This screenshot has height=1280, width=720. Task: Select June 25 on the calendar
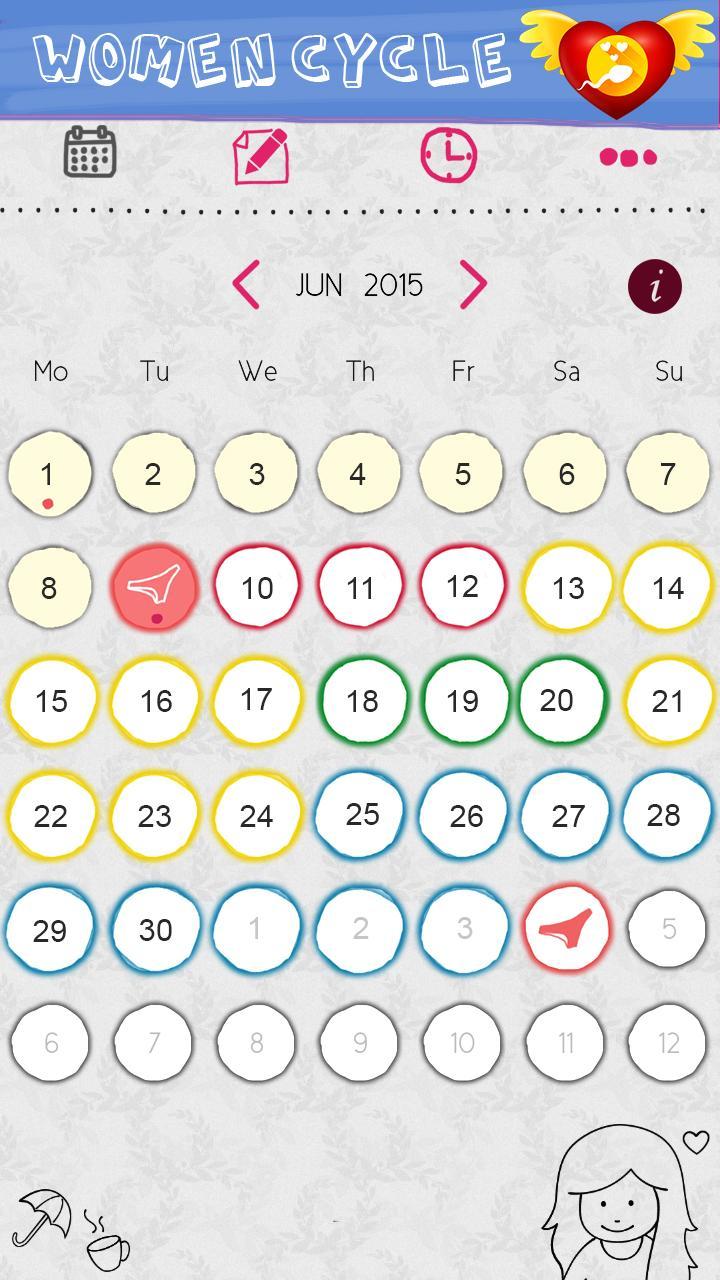[361, 815]
